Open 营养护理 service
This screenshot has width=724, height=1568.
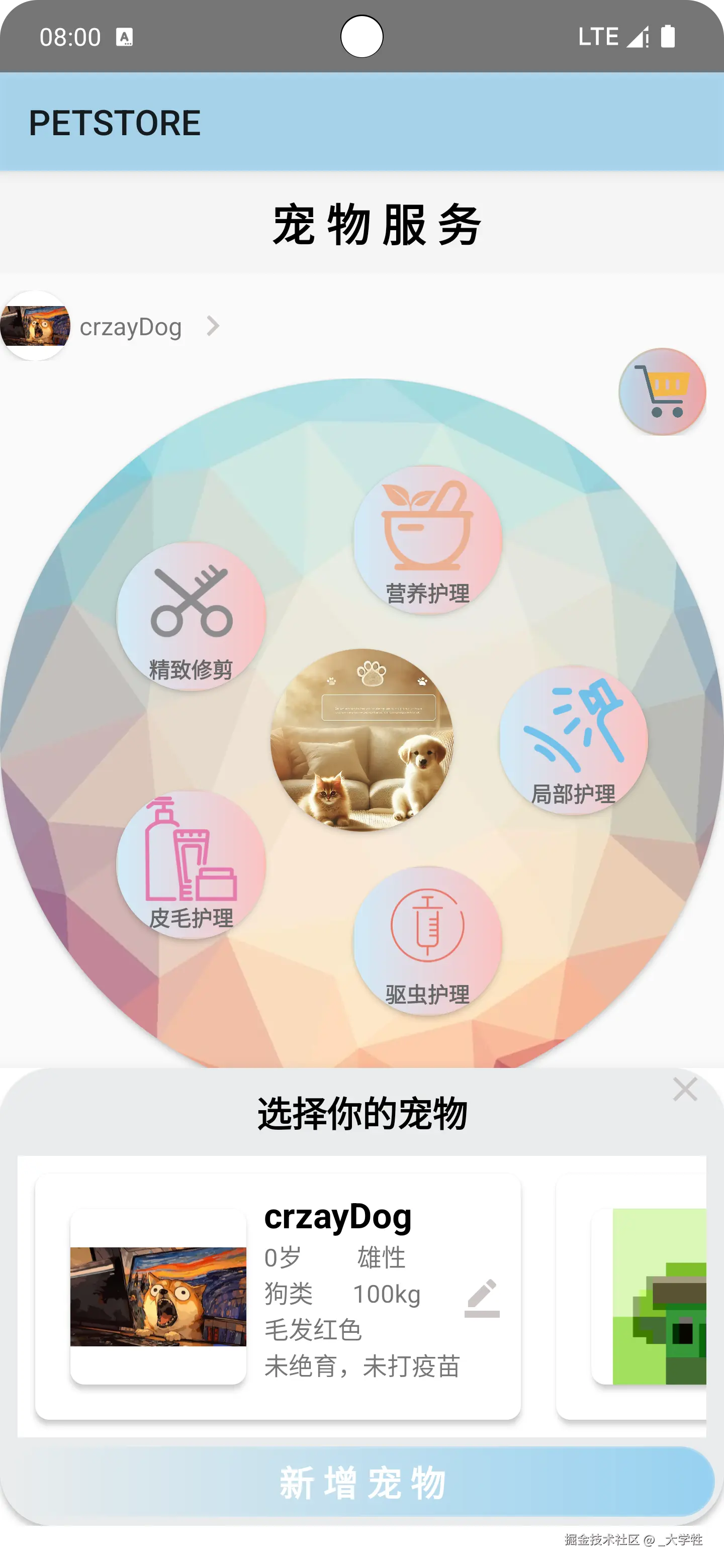[427, 540]
